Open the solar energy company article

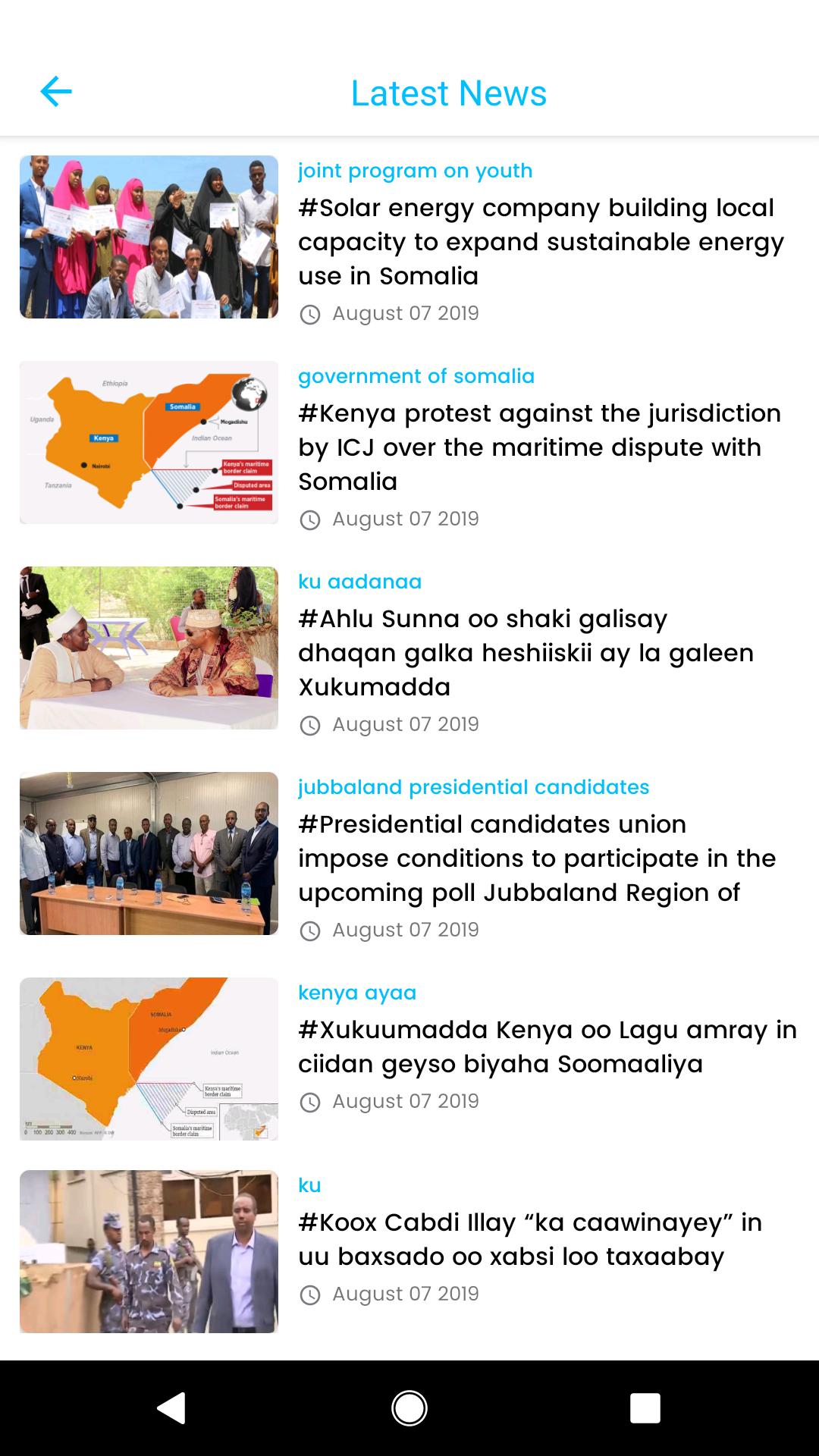point(540,241)
